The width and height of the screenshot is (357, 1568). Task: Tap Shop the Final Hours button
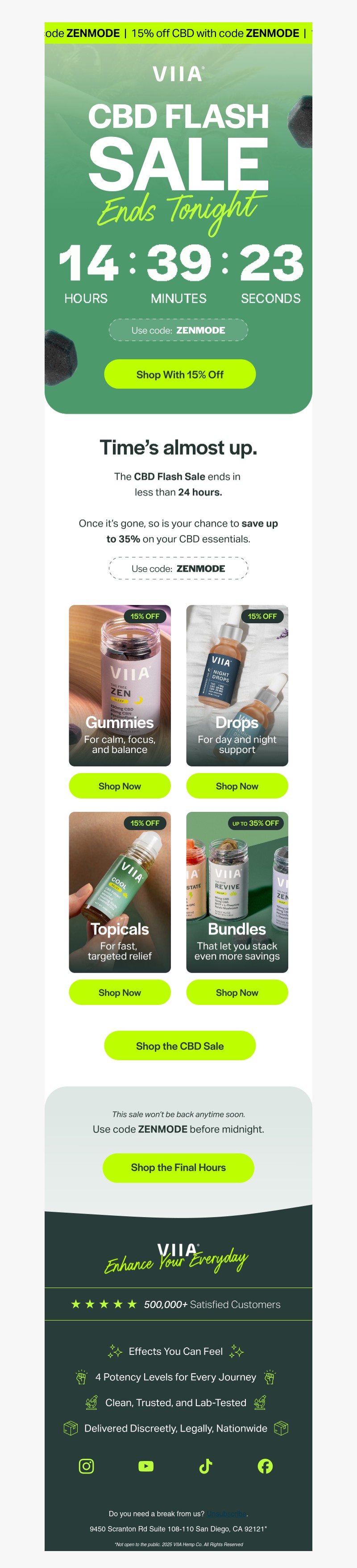(x=178, y=1168)
